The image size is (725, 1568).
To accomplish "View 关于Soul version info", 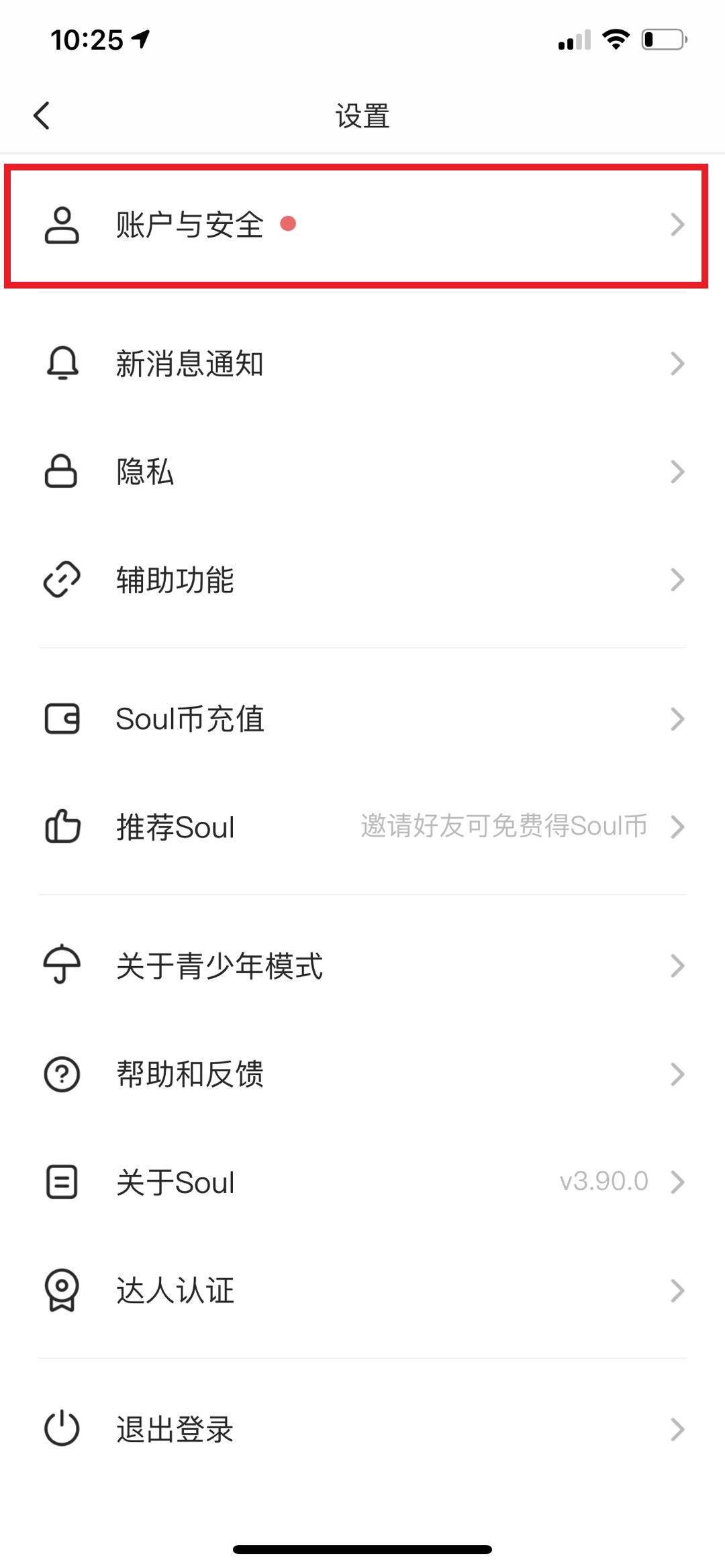I will point(362,1182).
